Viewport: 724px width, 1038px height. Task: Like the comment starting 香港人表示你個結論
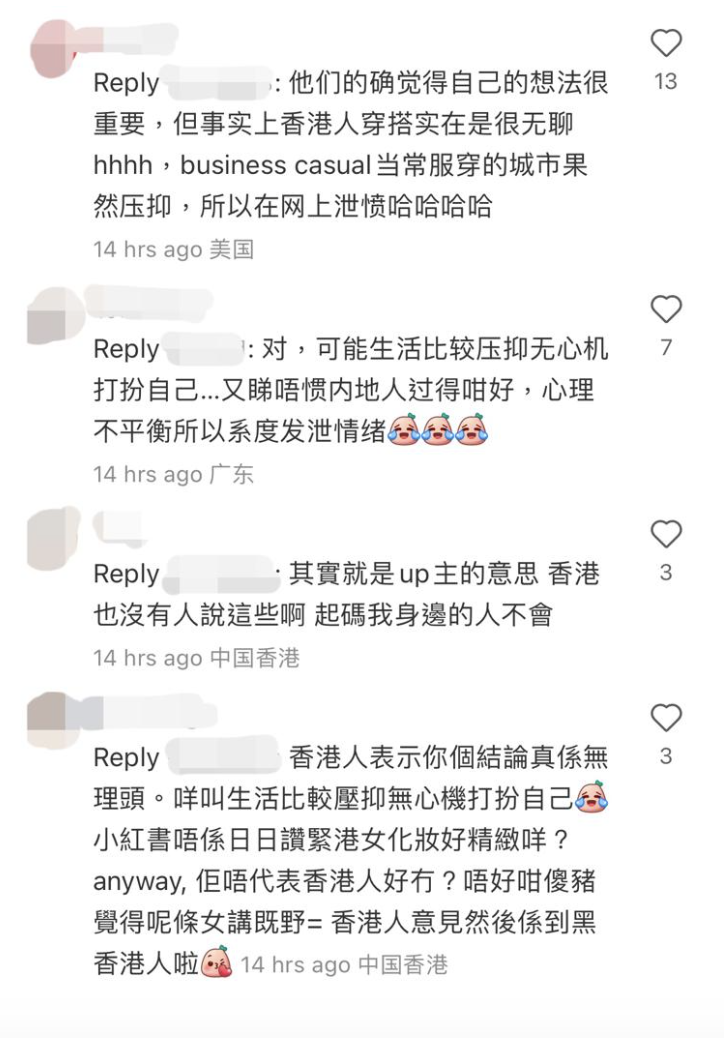coord(666,717)
